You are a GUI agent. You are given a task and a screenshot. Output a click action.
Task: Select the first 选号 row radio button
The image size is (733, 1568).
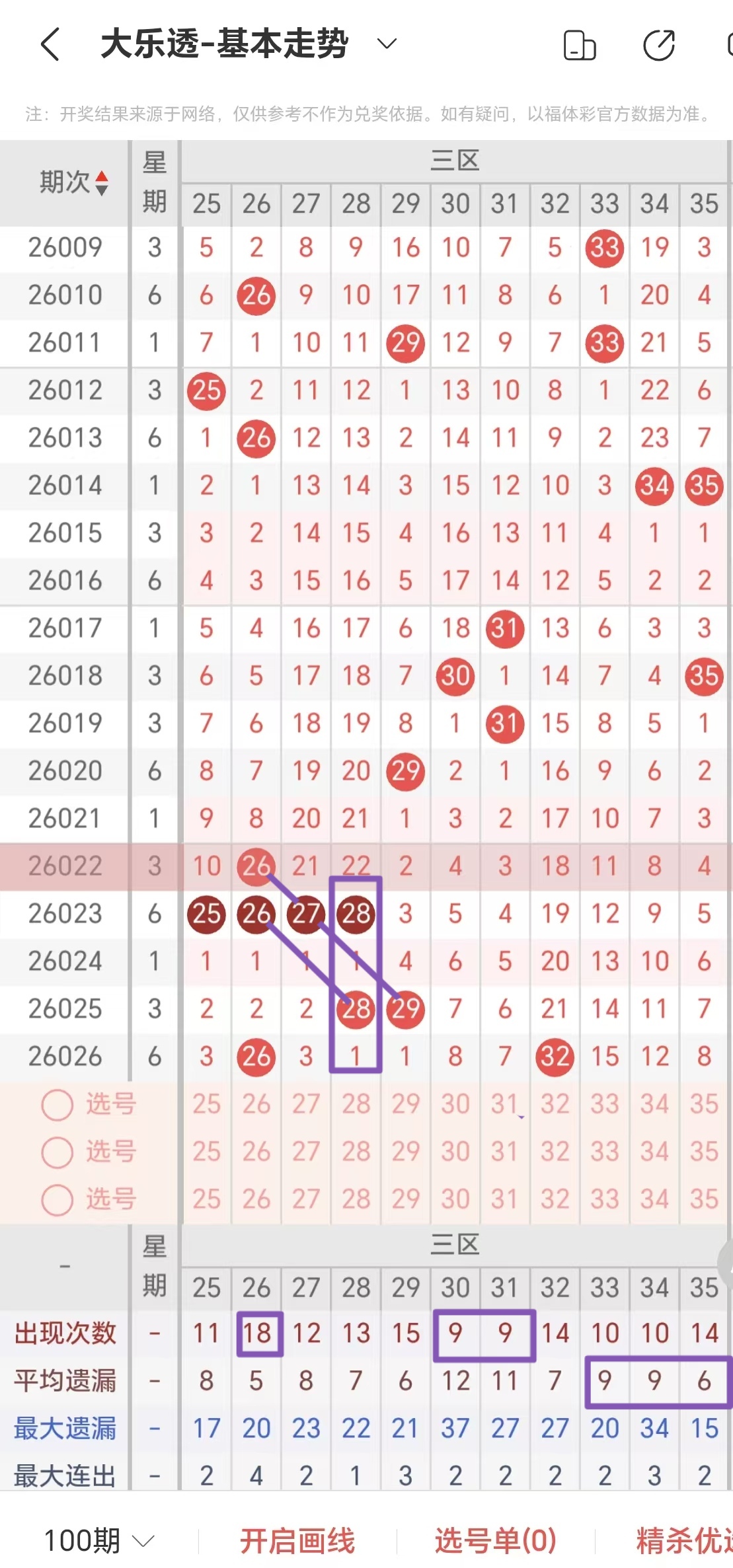pyautogui.click(x=58, y=1104)
